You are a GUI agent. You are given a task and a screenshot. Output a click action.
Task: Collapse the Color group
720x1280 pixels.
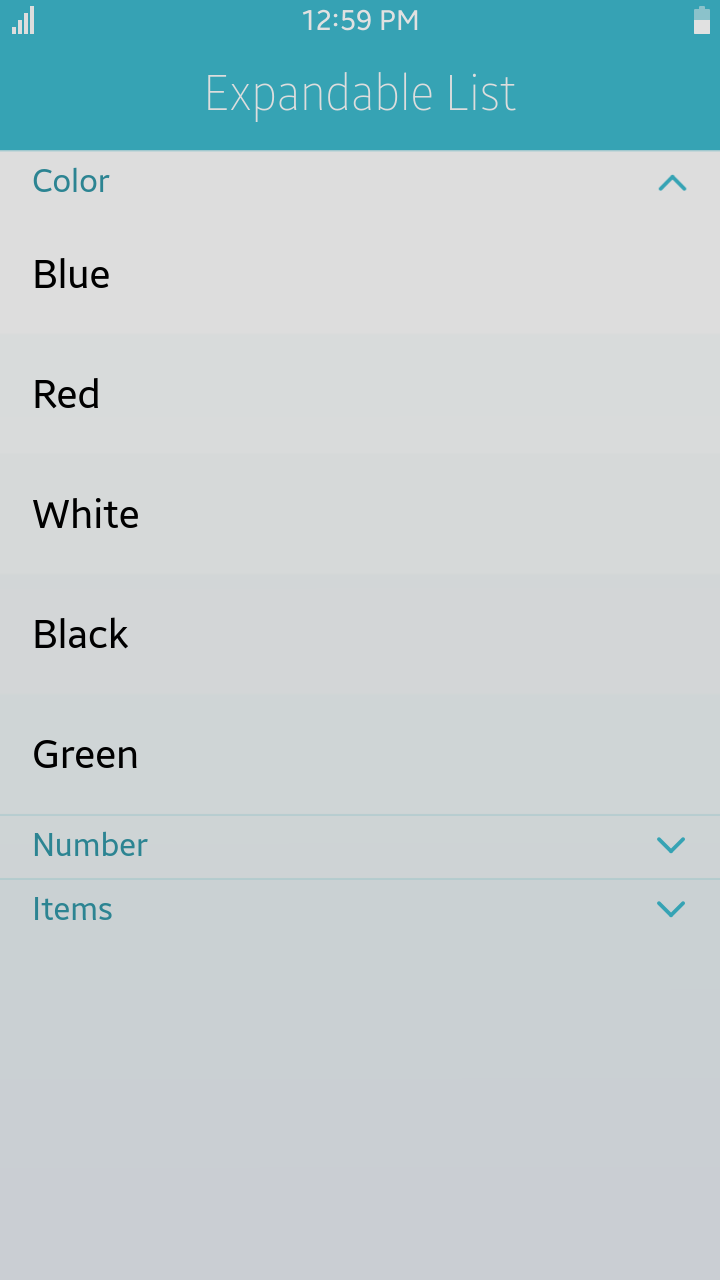point(672,182)
